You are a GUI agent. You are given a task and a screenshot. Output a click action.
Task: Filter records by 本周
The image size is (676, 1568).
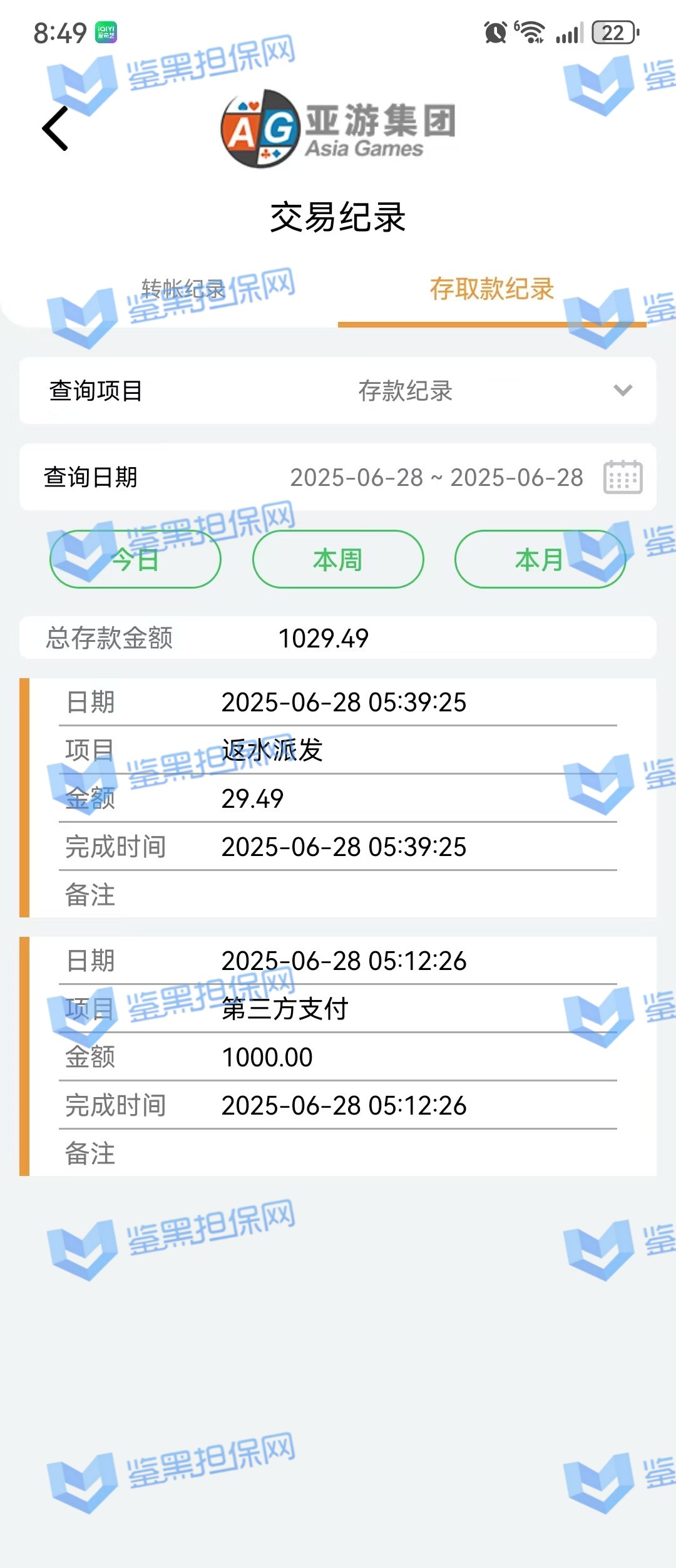338,559
